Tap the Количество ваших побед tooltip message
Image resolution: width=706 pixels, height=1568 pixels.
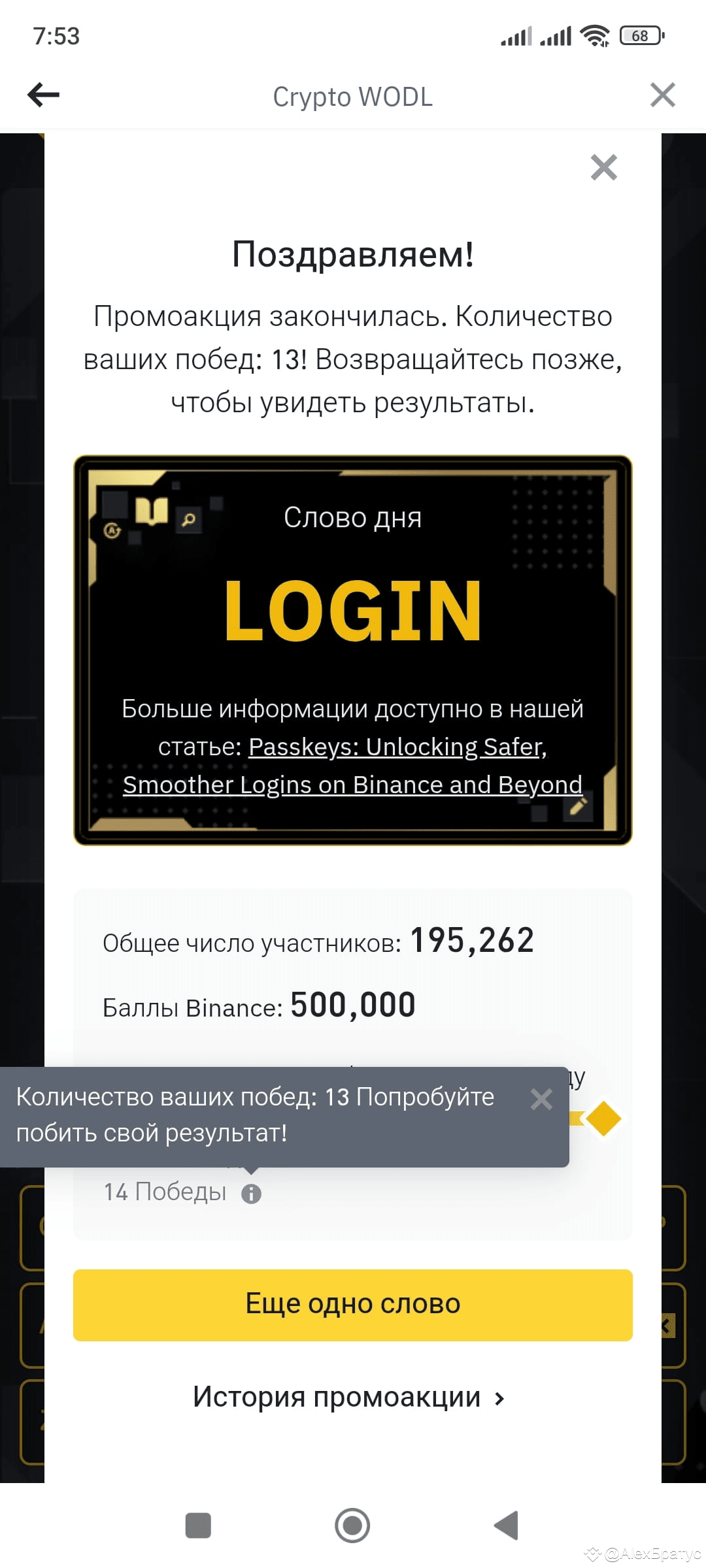point(255,1114)
